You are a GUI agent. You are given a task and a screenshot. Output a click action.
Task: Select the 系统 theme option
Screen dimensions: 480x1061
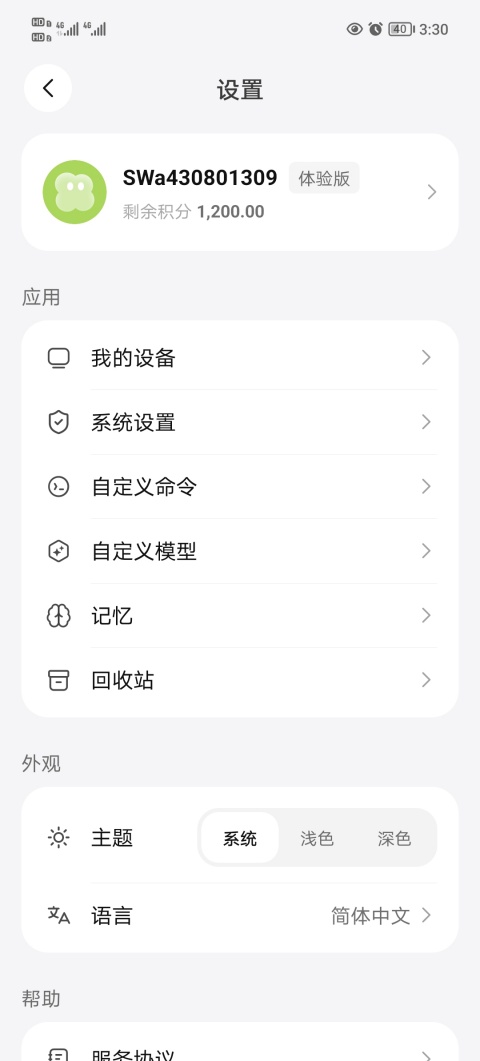click(x=240, y=838)
